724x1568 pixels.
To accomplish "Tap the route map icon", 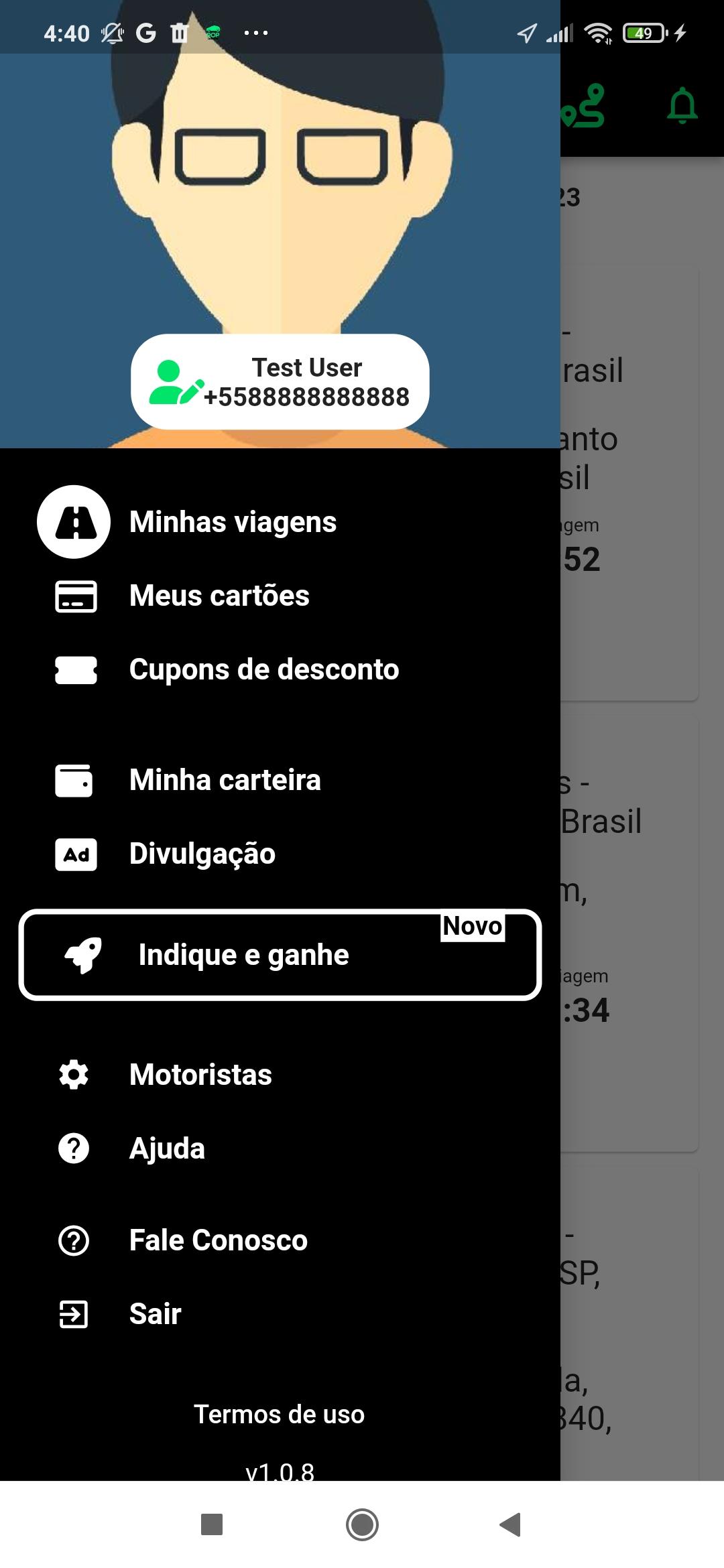I will point(583,106).
